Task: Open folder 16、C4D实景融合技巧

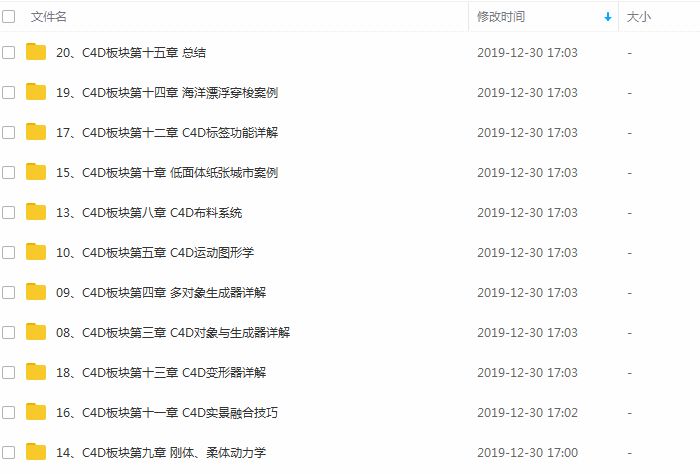Action: pos(167,412)
